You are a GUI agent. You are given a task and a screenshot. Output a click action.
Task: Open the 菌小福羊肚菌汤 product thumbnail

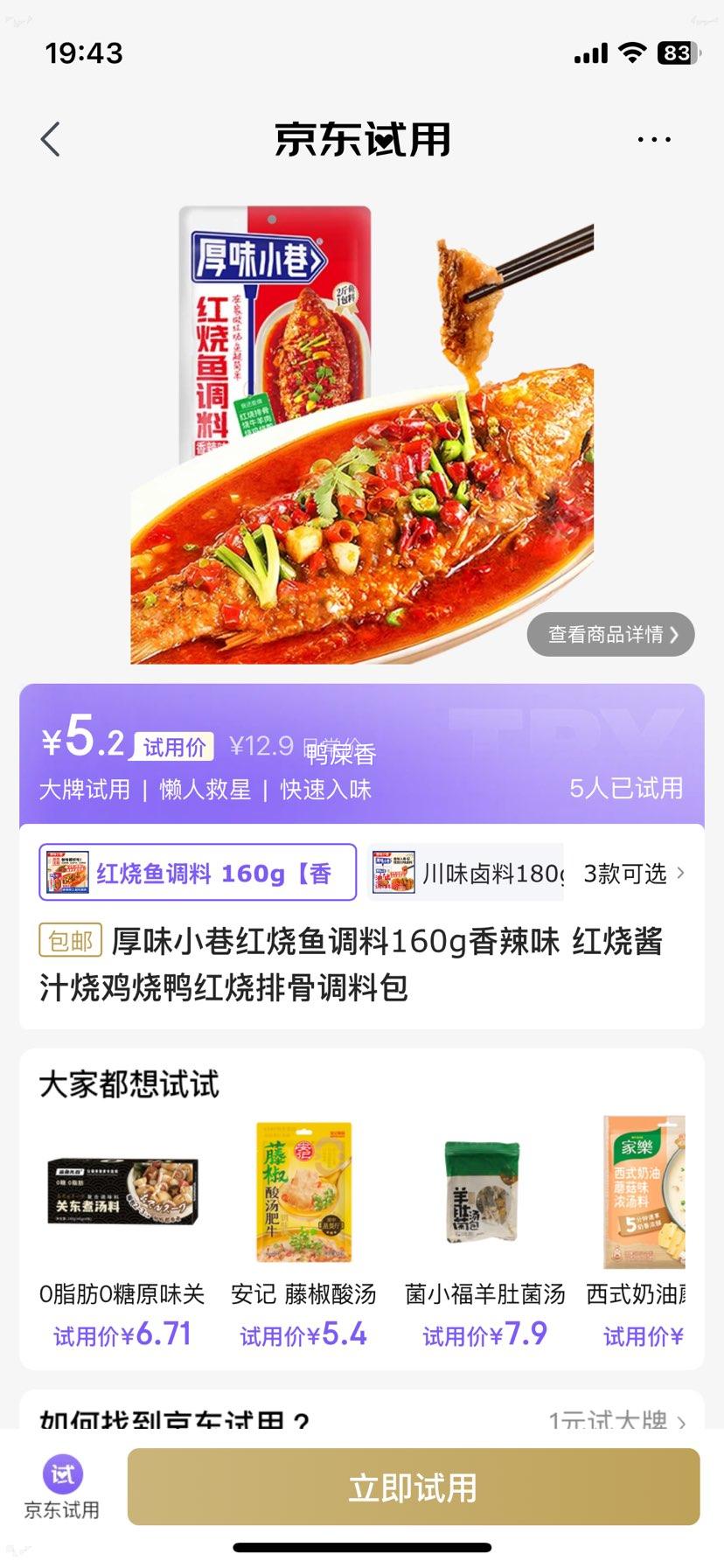pos(482,1192)
